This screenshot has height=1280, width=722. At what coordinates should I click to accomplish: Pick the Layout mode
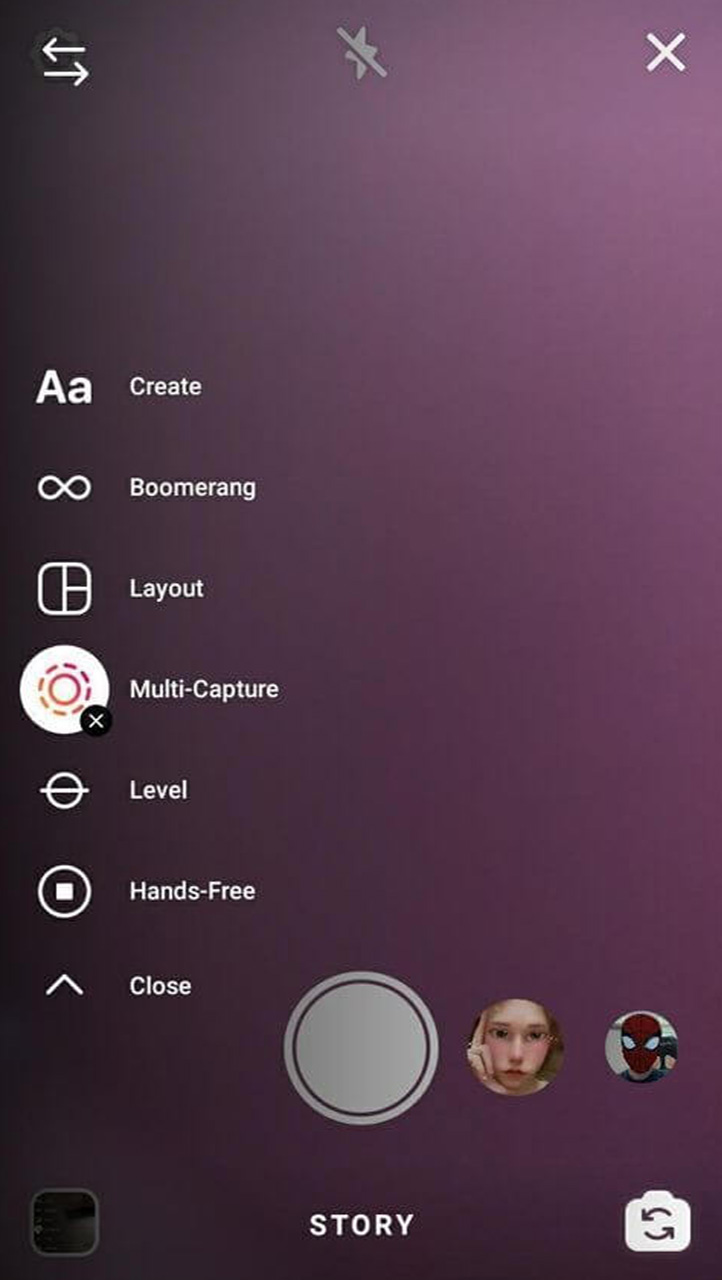(65, 588)
